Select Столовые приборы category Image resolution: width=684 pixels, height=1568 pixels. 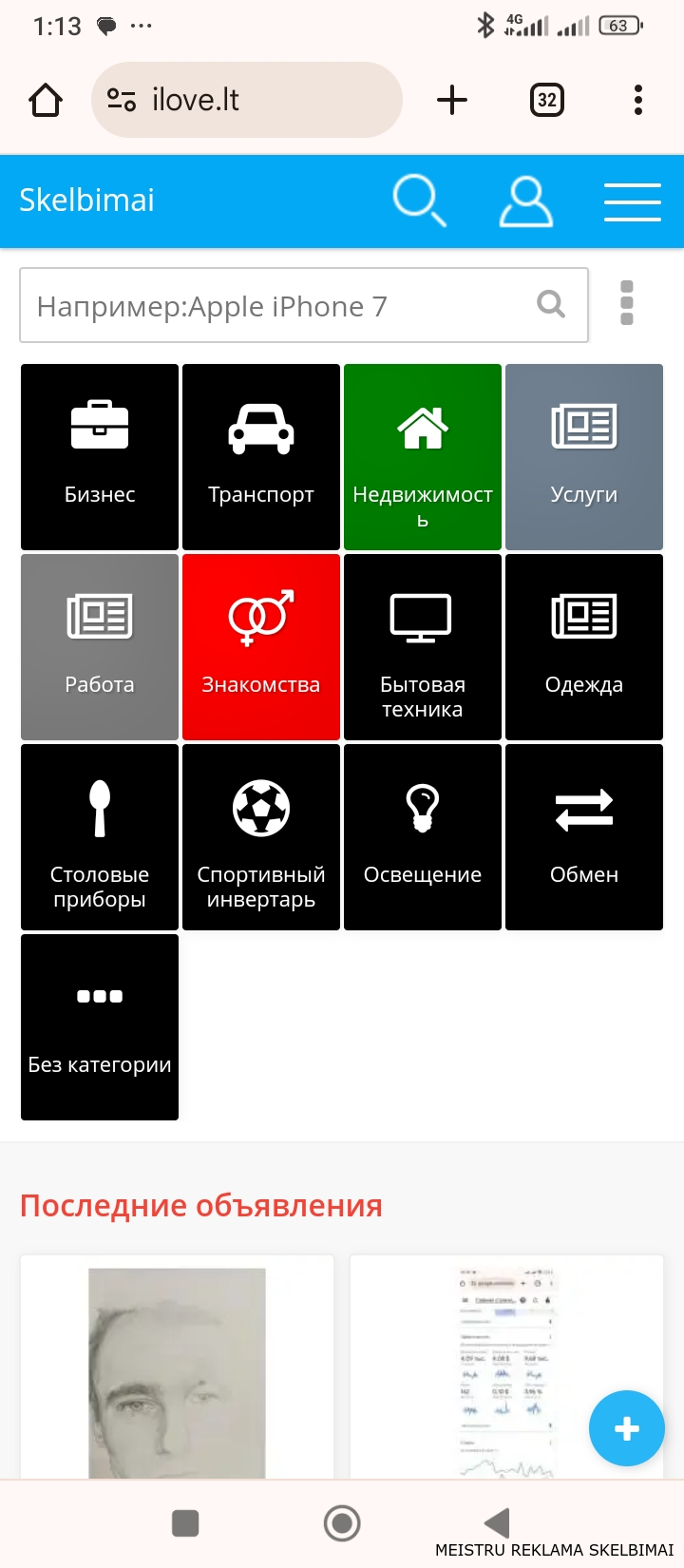pos(100,837)
